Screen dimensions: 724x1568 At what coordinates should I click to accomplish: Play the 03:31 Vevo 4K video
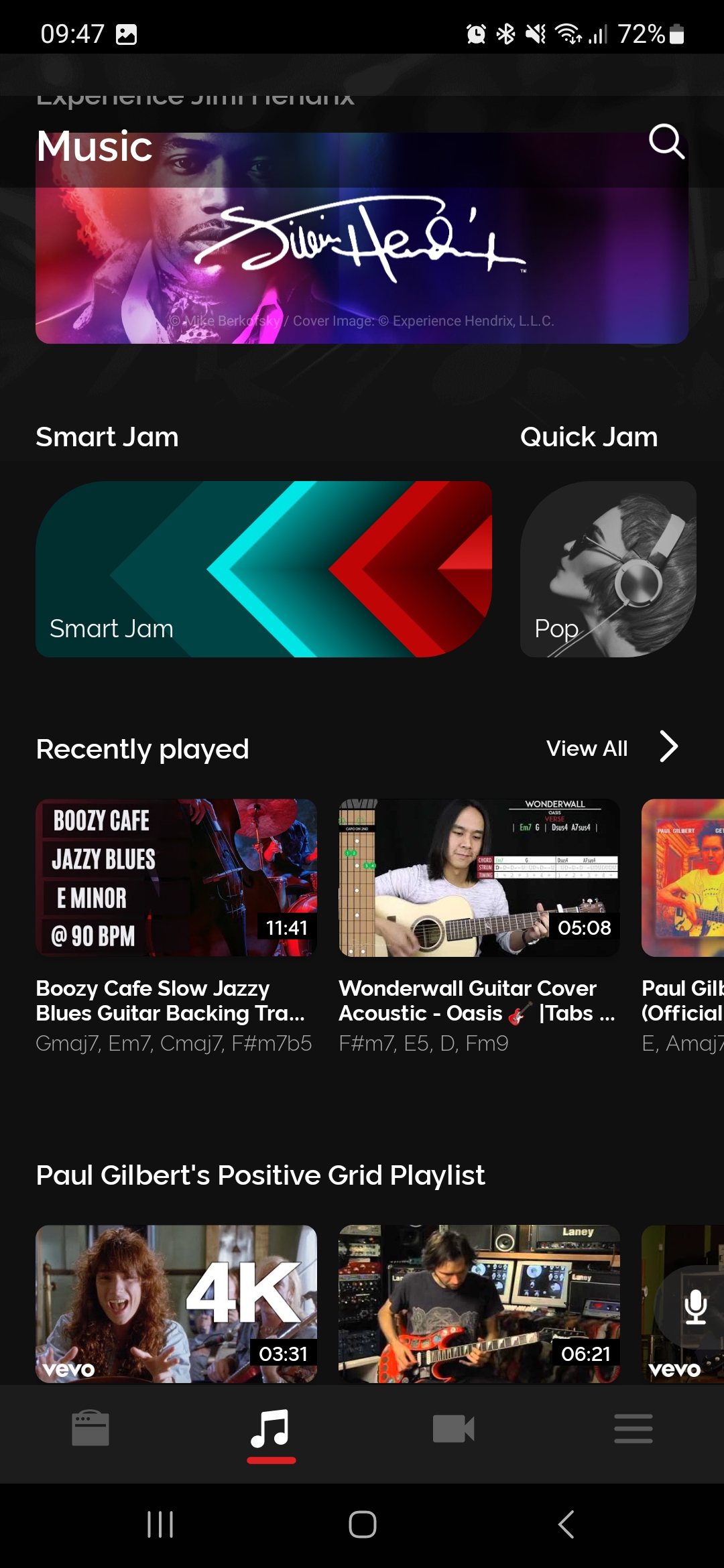click(176, 1303)
